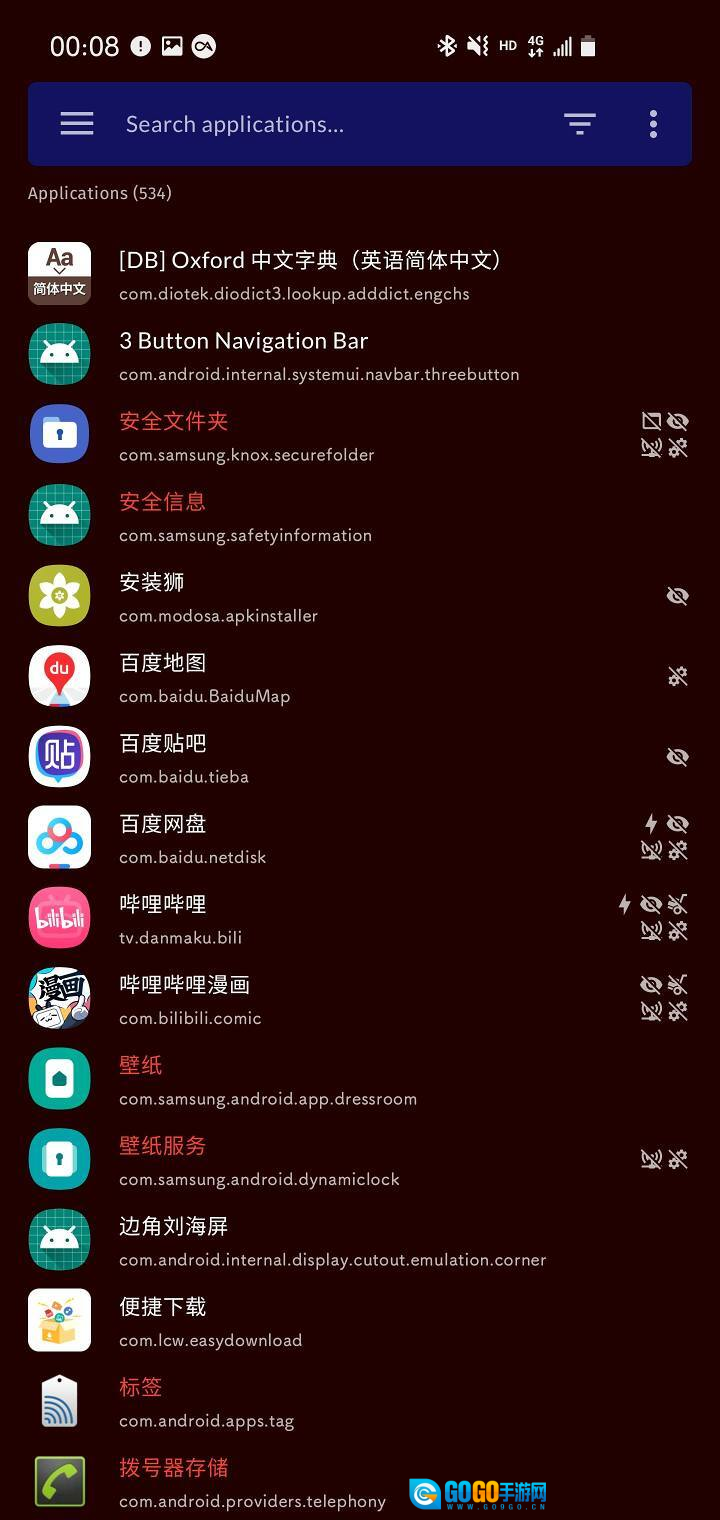Open the filter and sort options
720x1520 pixels.
579,124
